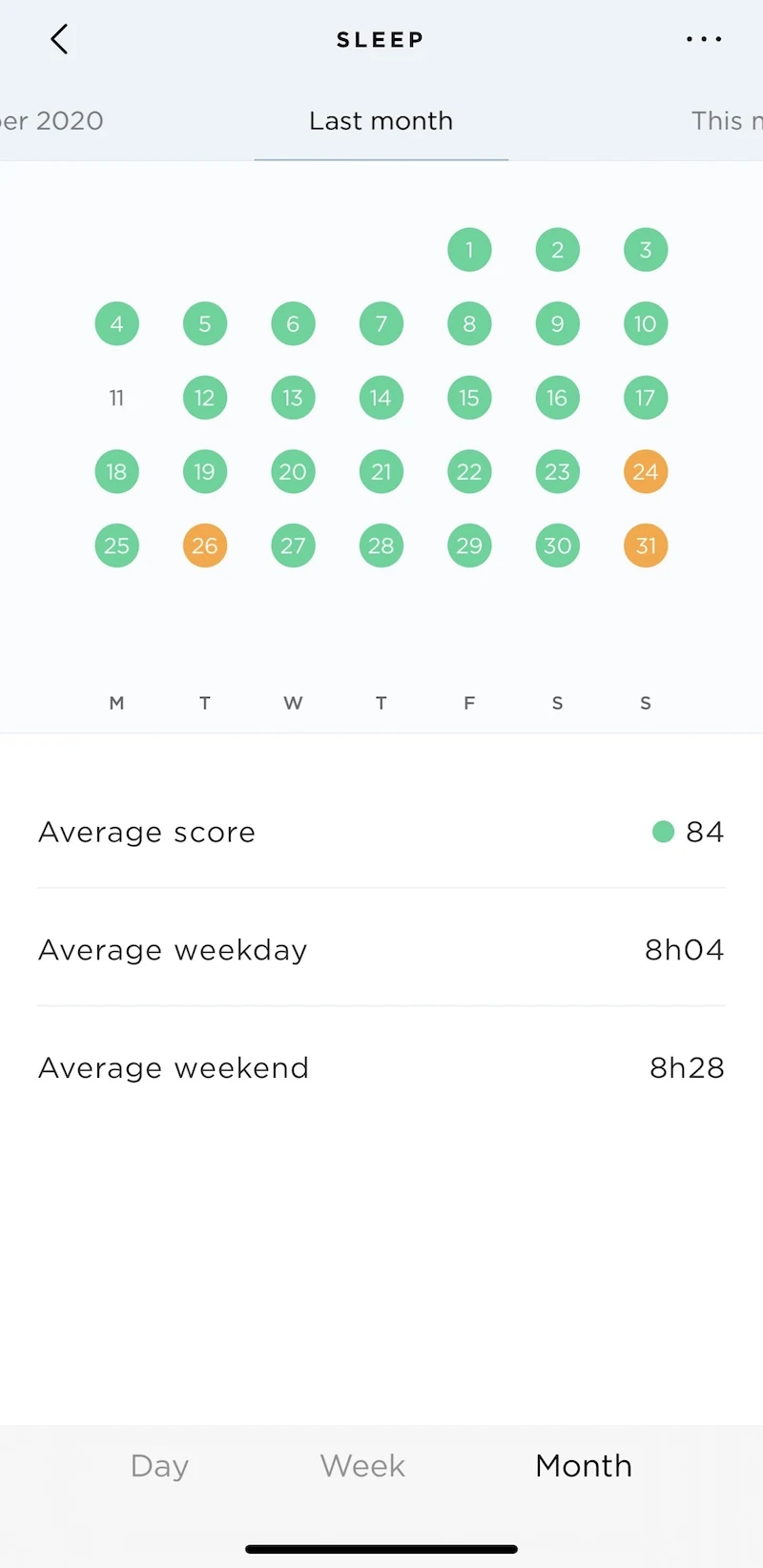The height and width of the screenshot is (1568, 763).
Task: Open sleep details for day 26
Action: click(x=205, y=546)
